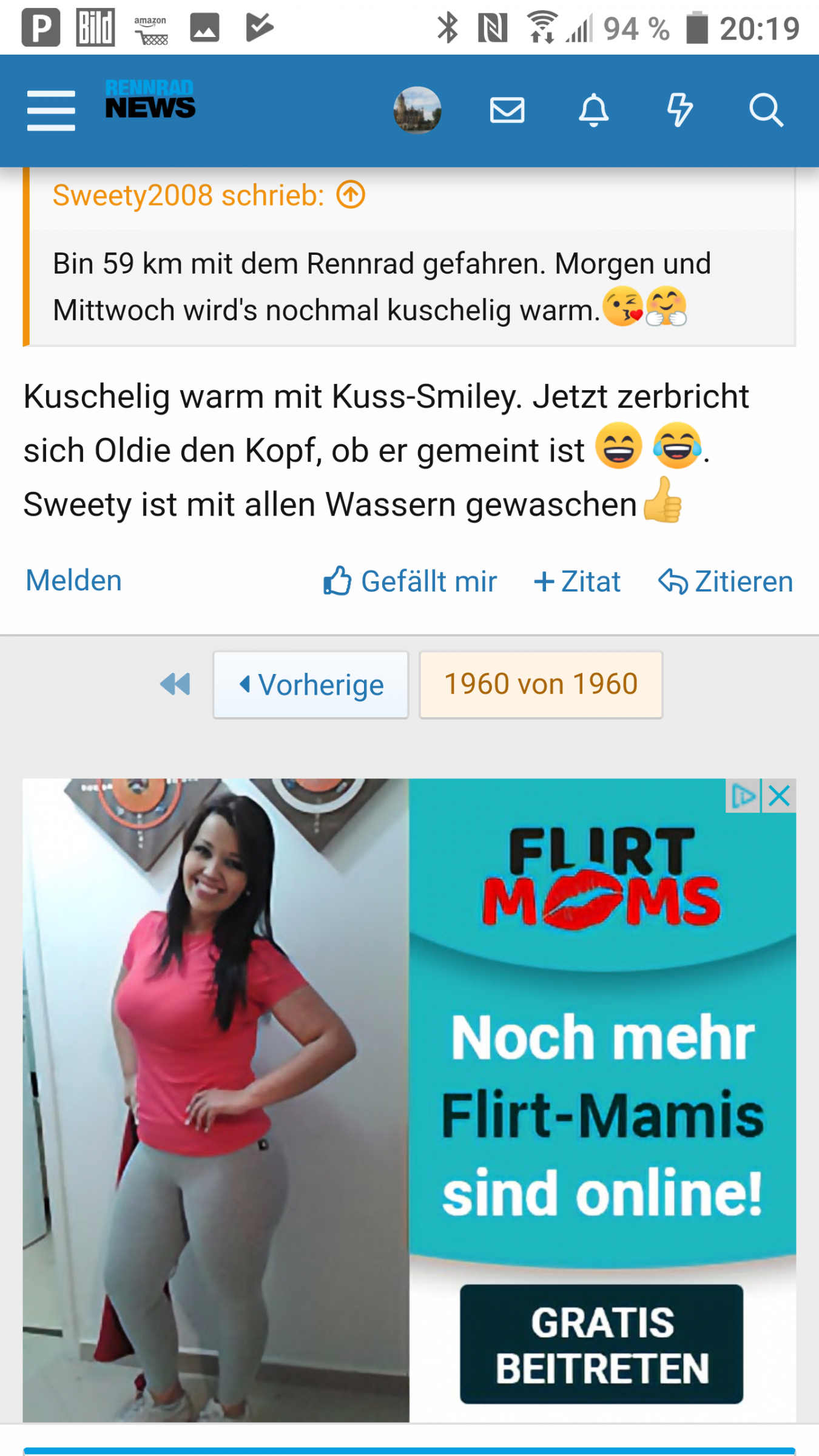Viewport: 819px width, 1456px height.
Task: Open your profile avatar menu
Action: [417, 110]
